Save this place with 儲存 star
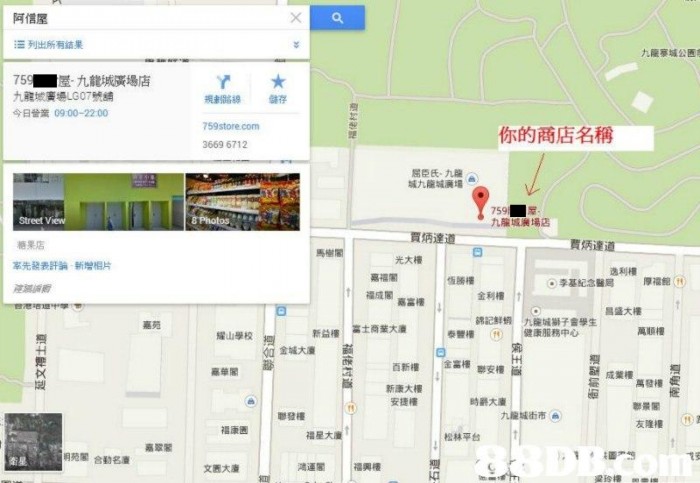 [x=279, y=89]
